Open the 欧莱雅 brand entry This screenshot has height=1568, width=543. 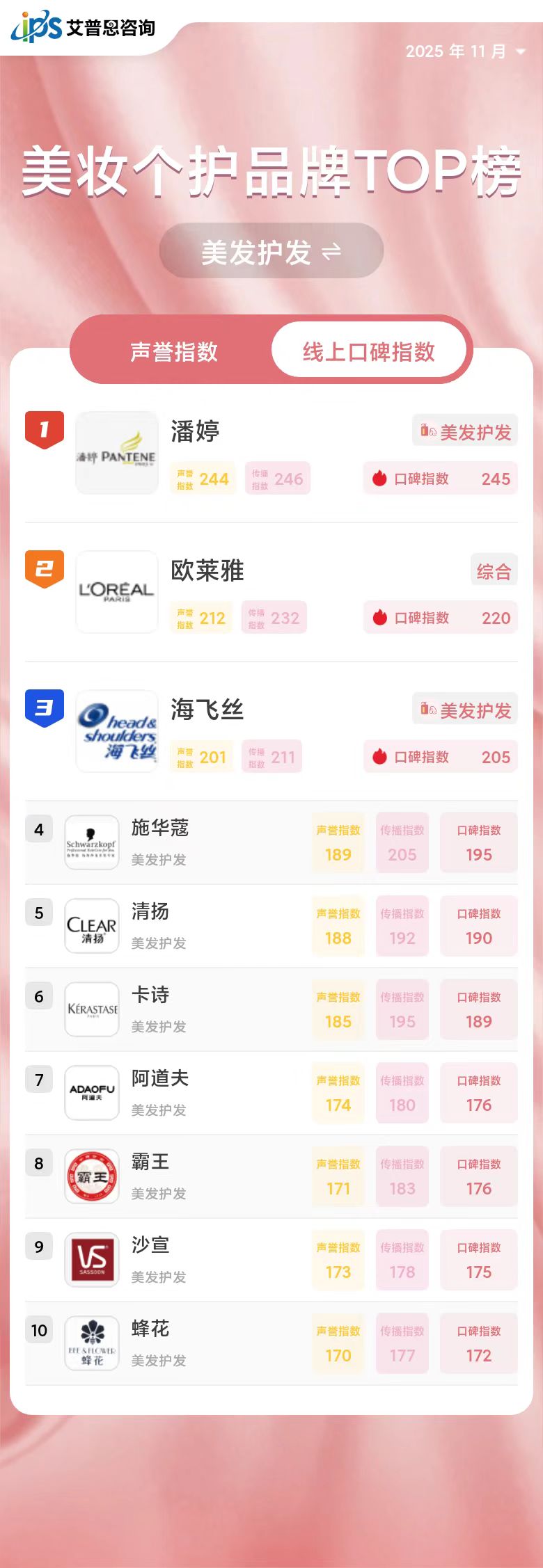(207, 571)
